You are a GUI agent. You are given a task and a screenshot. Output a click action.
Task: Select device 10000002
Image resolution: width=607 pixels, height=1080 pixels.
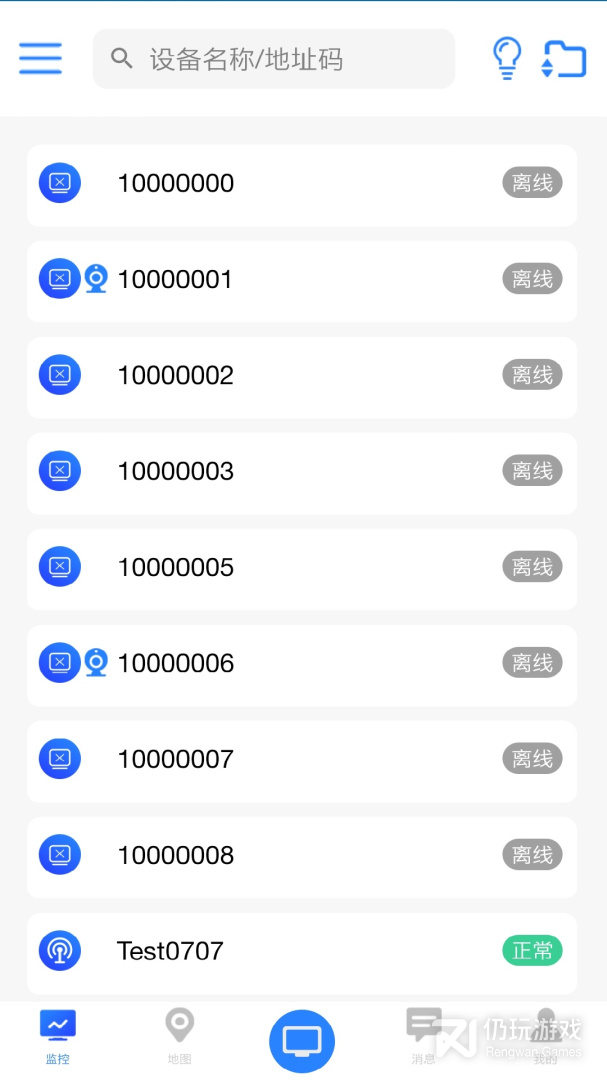[301, 376]
